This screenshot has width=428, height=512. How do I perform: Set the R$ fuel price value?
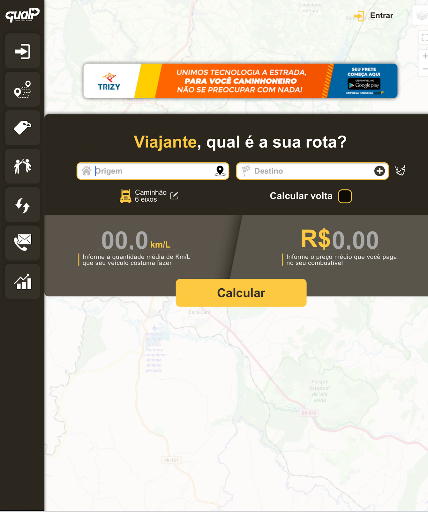tap(340, 240)
